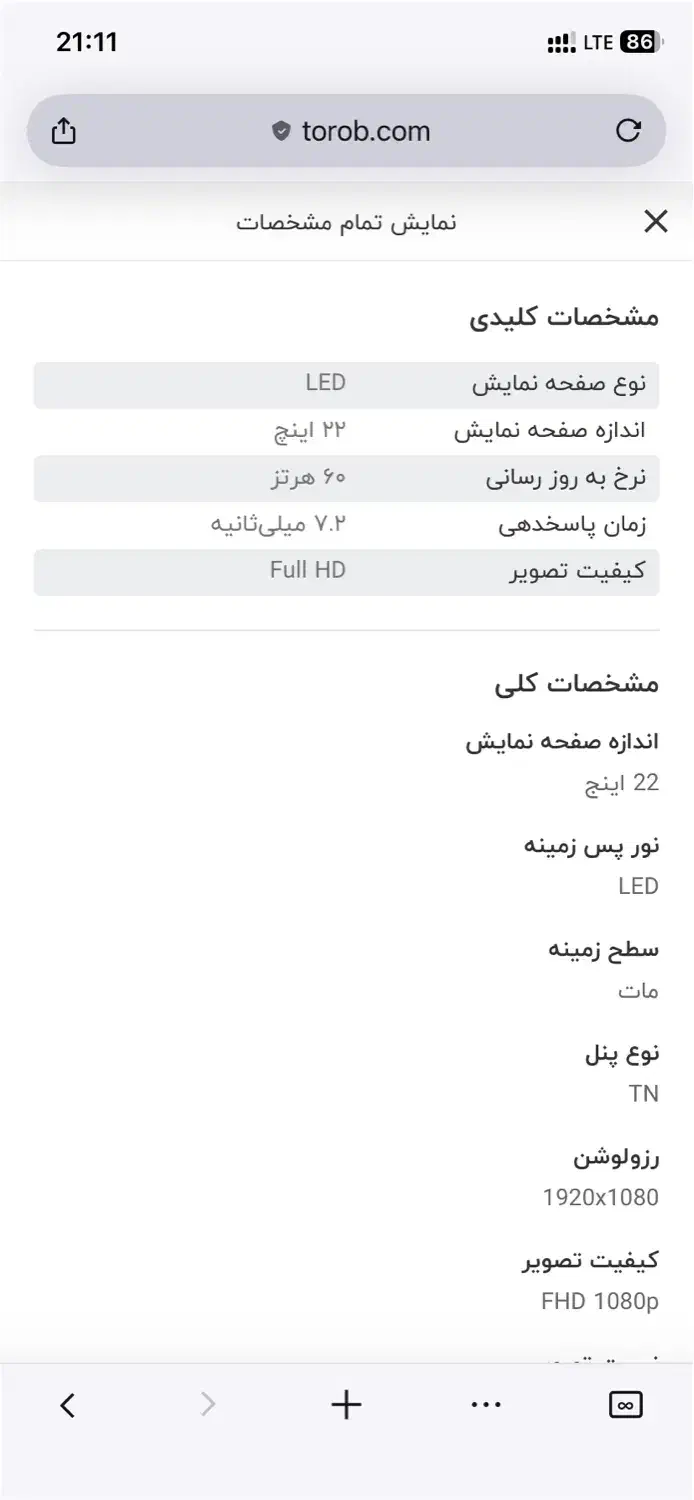Viewport: 694px width, 1500px height.
Task: Share the current page
Action: click(x=64, y=131)
